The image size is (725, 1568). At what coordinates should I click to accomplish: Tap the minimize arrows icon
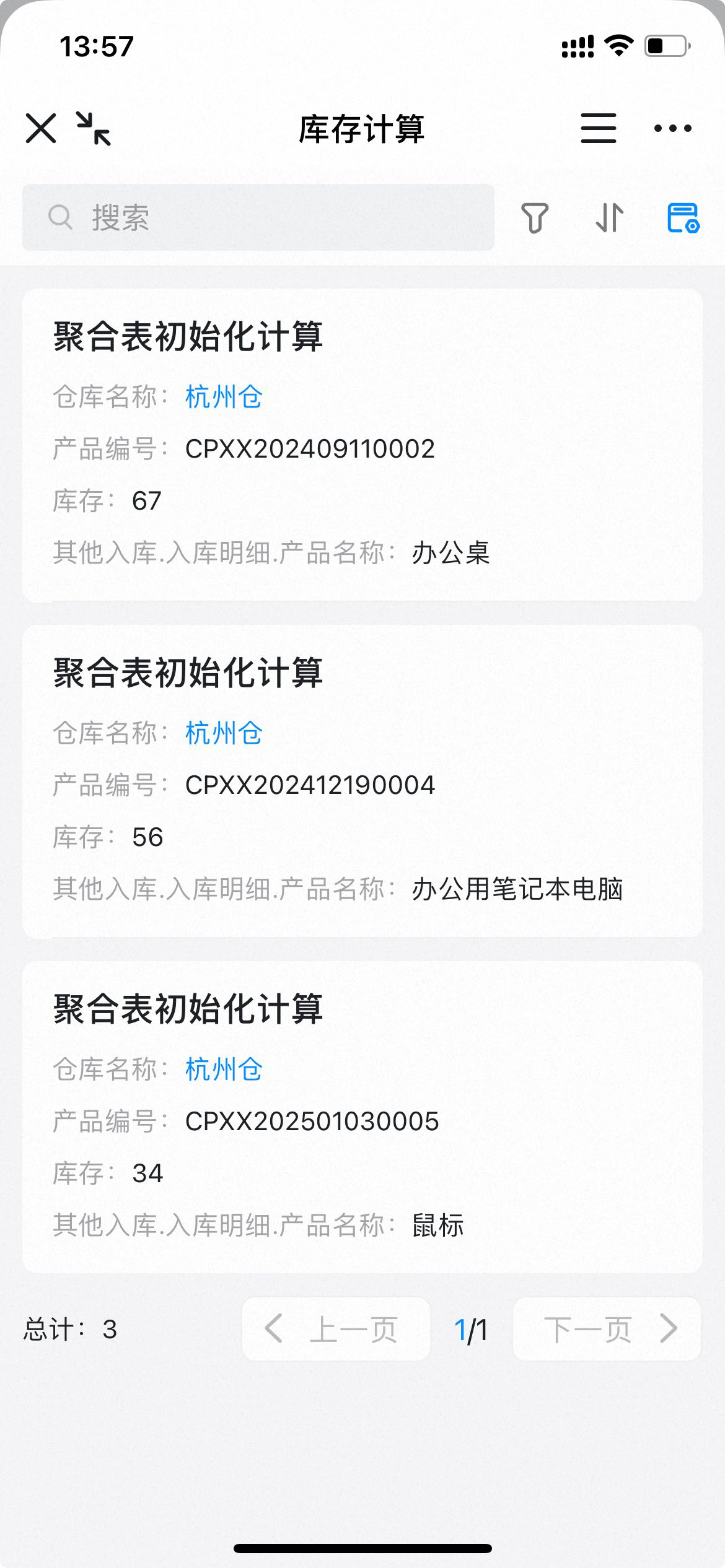94,129
